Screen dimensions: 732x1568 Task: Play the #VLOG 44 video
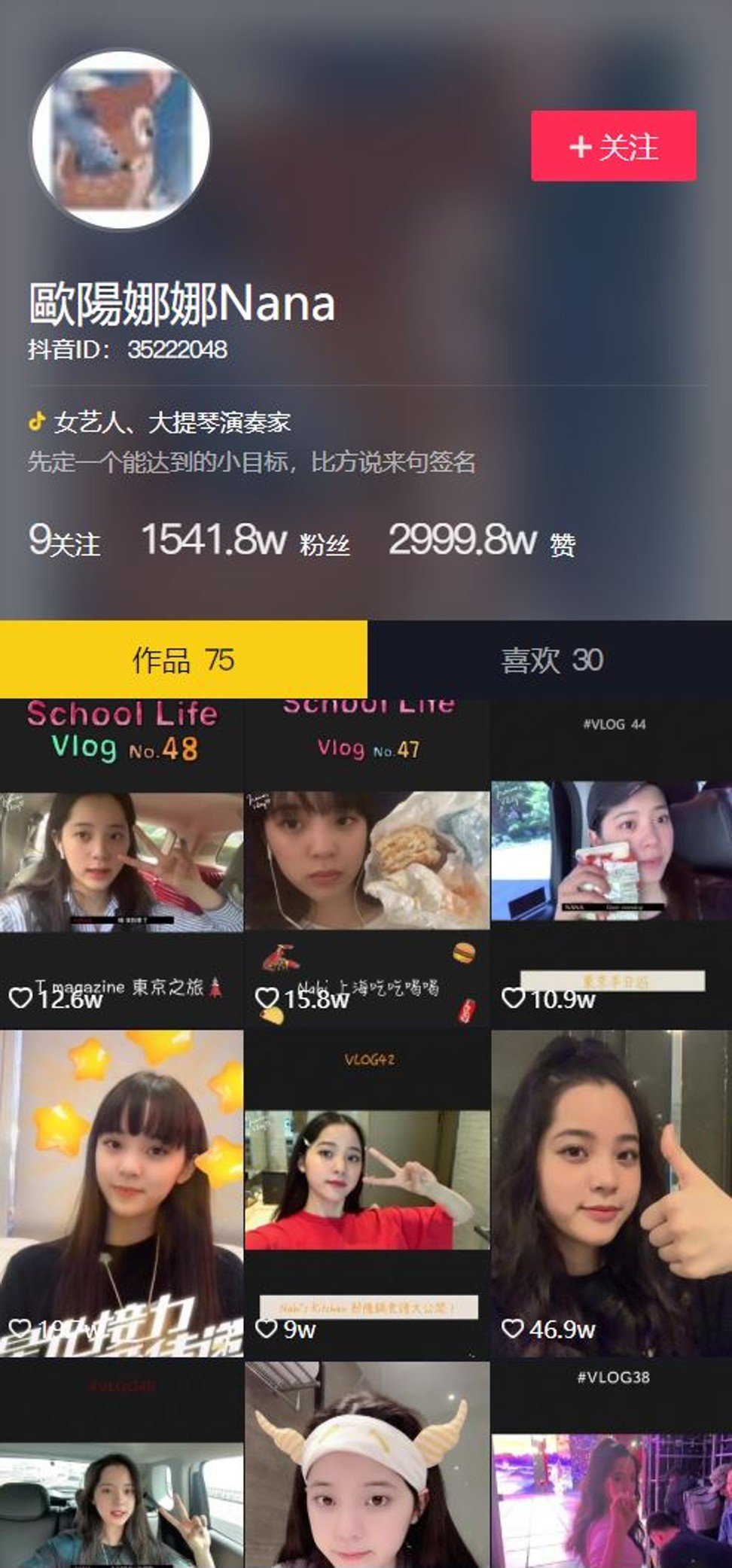(x=612, y=863)
